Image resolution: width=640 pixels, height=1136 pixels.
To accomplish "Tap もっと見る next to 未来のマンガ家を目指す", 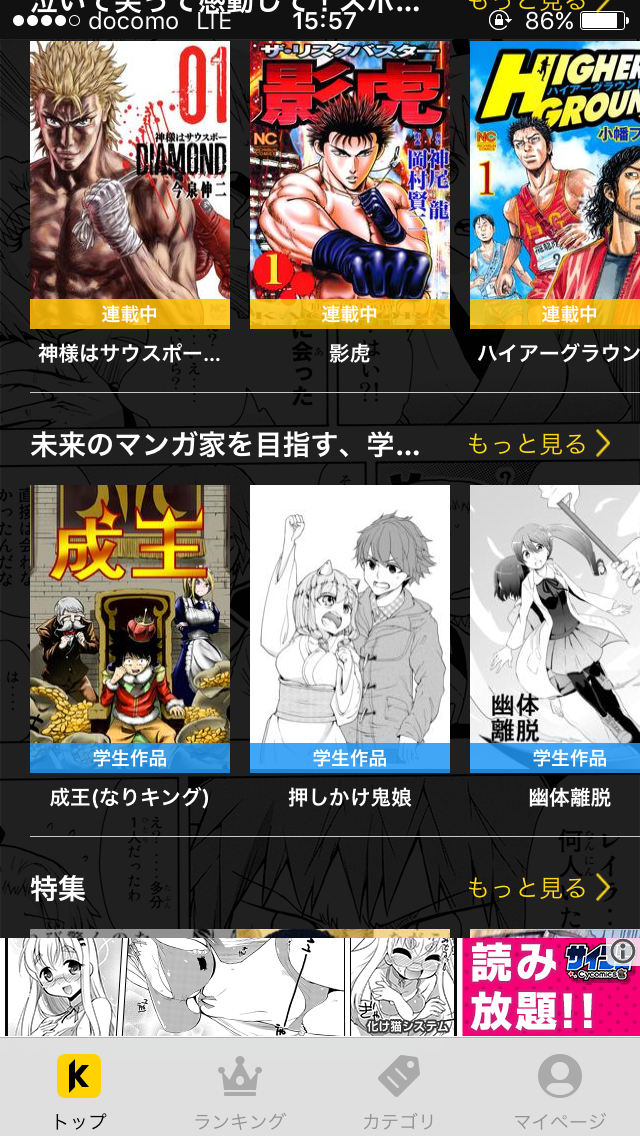I will coord(539,444).
